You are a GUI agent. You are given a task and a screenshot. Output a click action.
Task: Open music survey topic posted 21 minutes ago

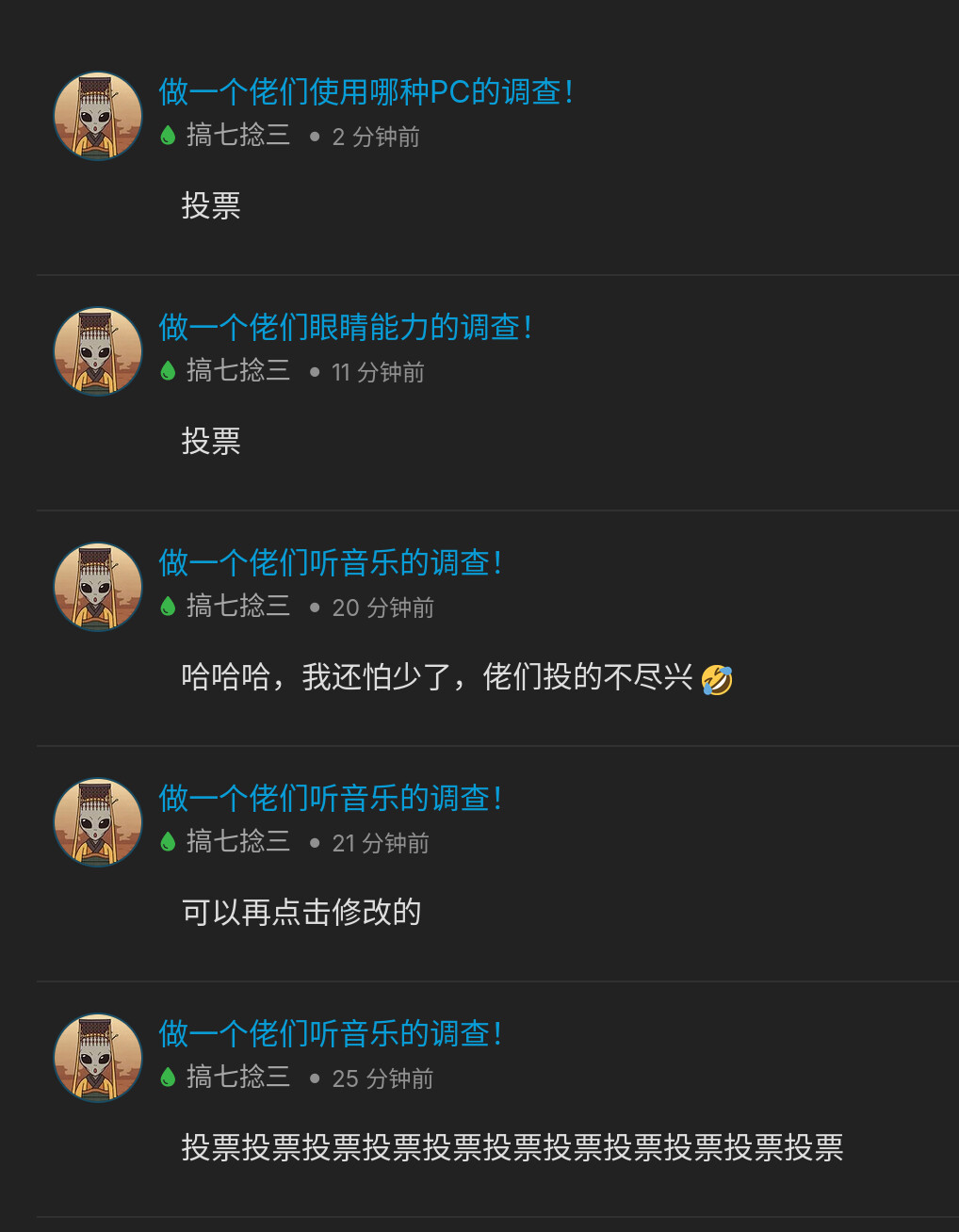[x=331, y=798]
